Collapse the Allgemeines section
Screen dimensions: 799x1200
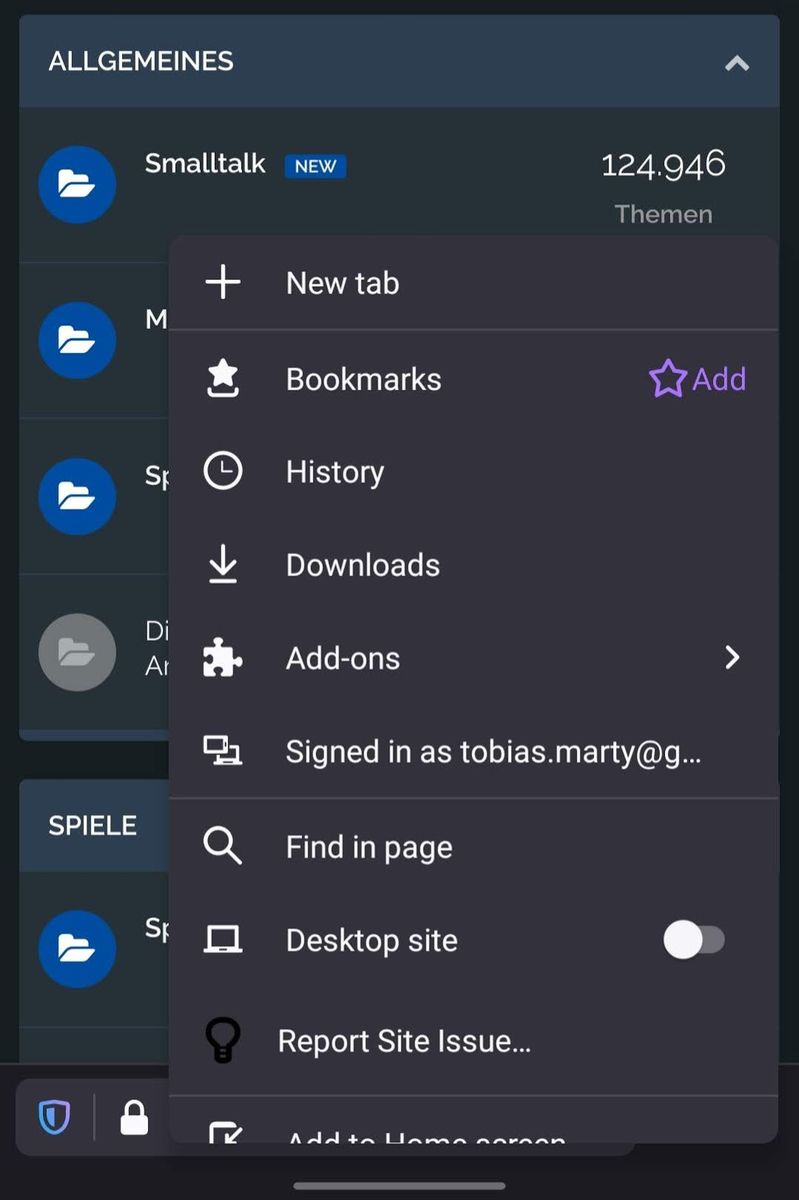pyautogui.click(x=737, y=63)
